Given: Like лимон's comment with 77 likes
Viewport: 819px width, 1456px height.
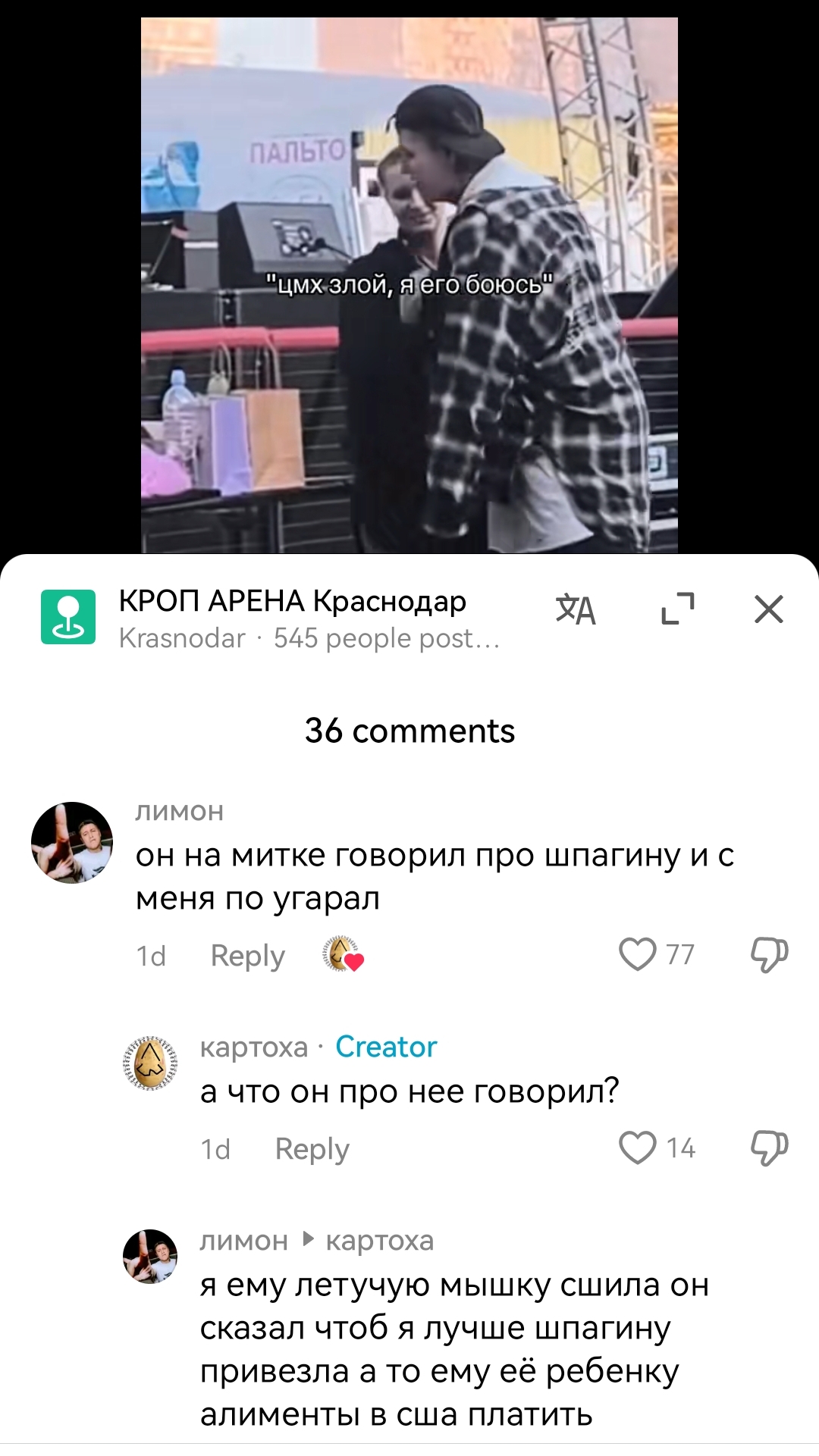Looking at the screenshot, I should 637,954.
